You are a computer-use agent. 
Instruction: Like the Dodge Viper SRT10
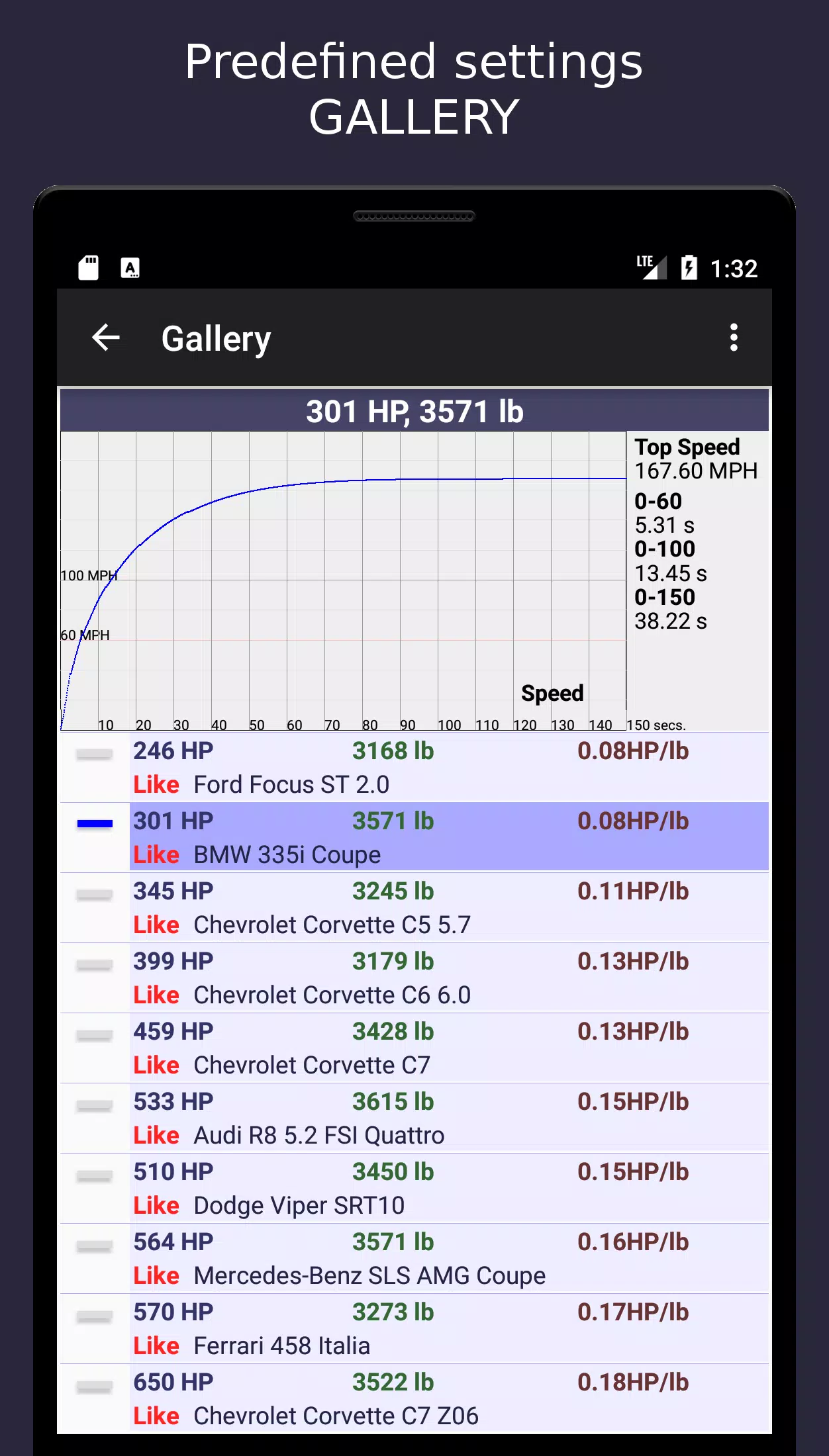pos(156,1205)
